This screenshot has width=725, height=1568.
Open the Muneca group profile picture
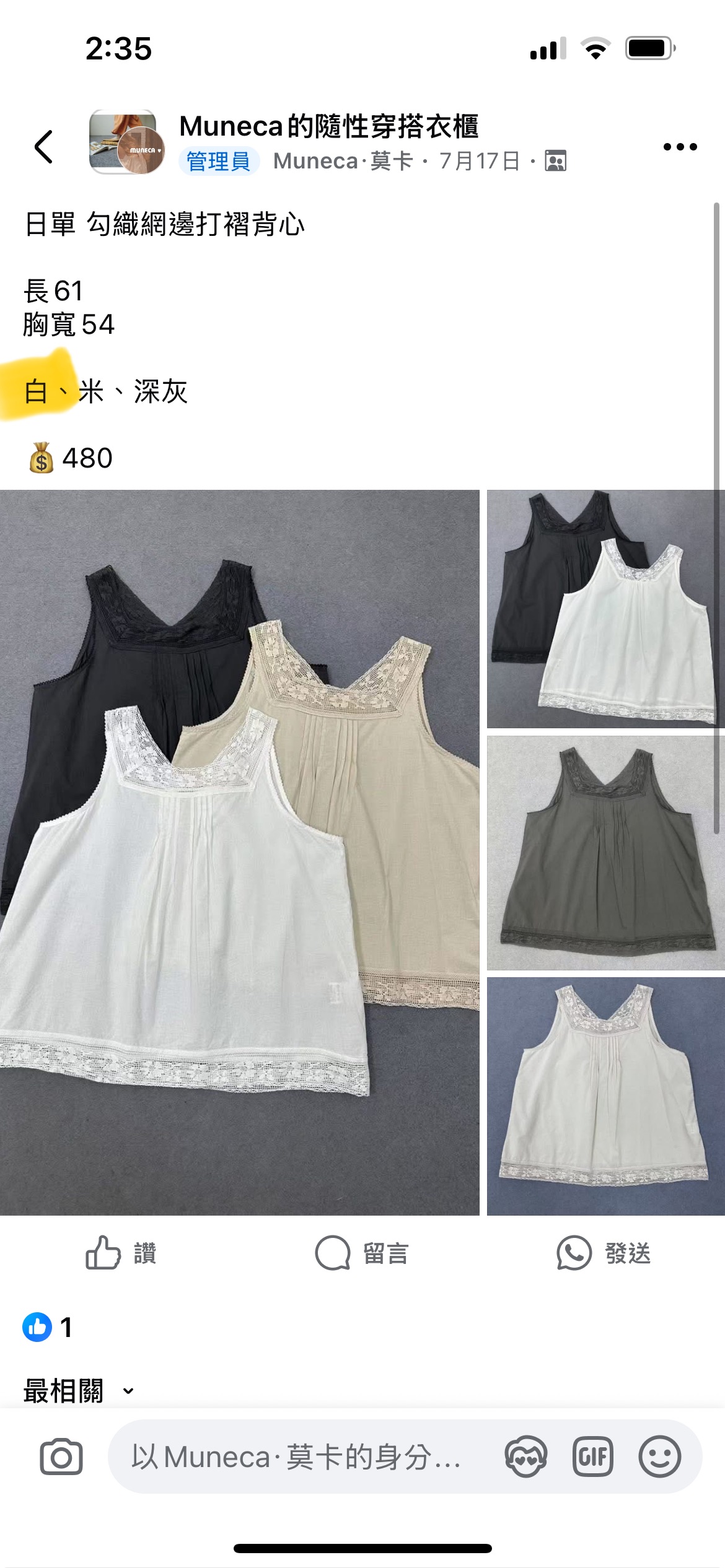pyautogui.click(x=126, y=142)
